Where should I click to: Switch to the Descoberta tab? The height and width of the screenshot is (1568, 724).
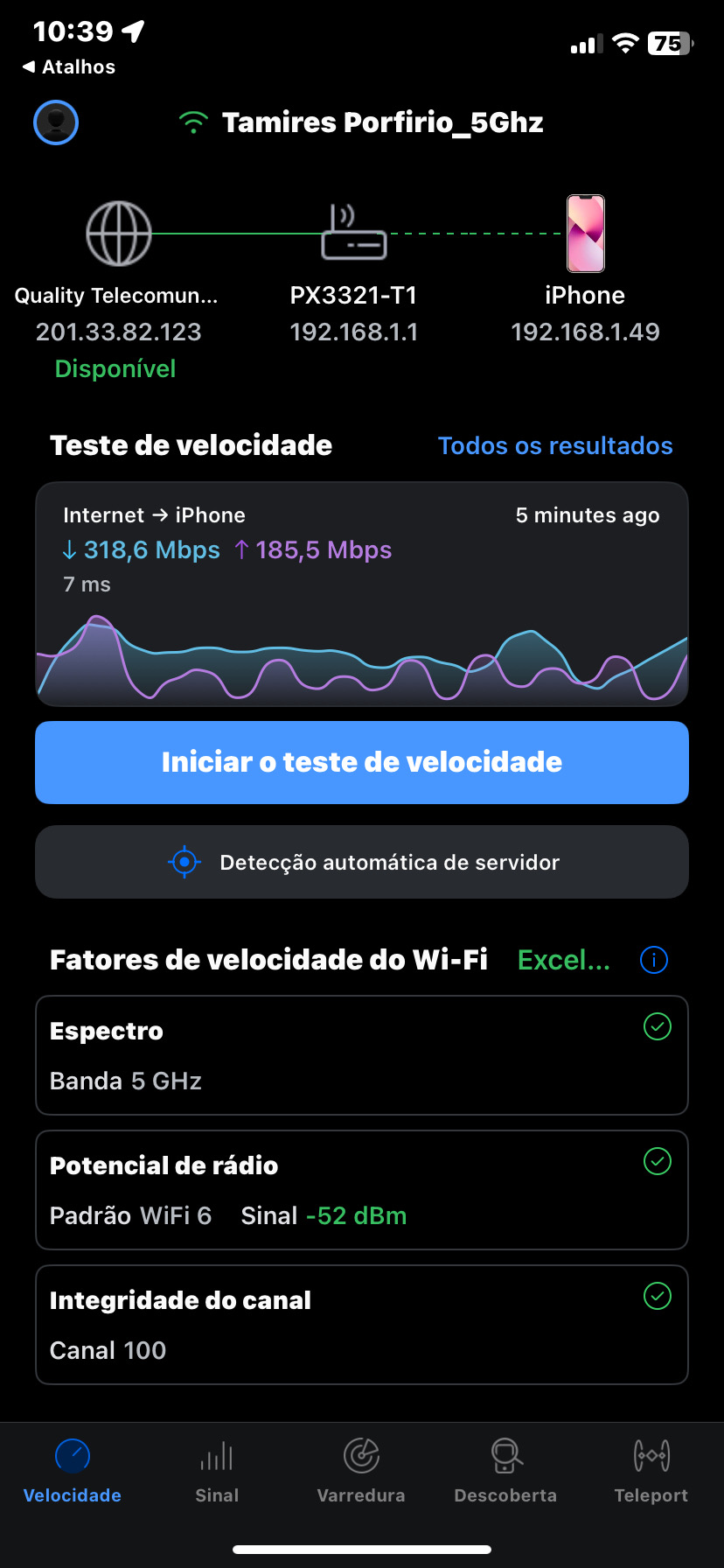coord(505,1472)
